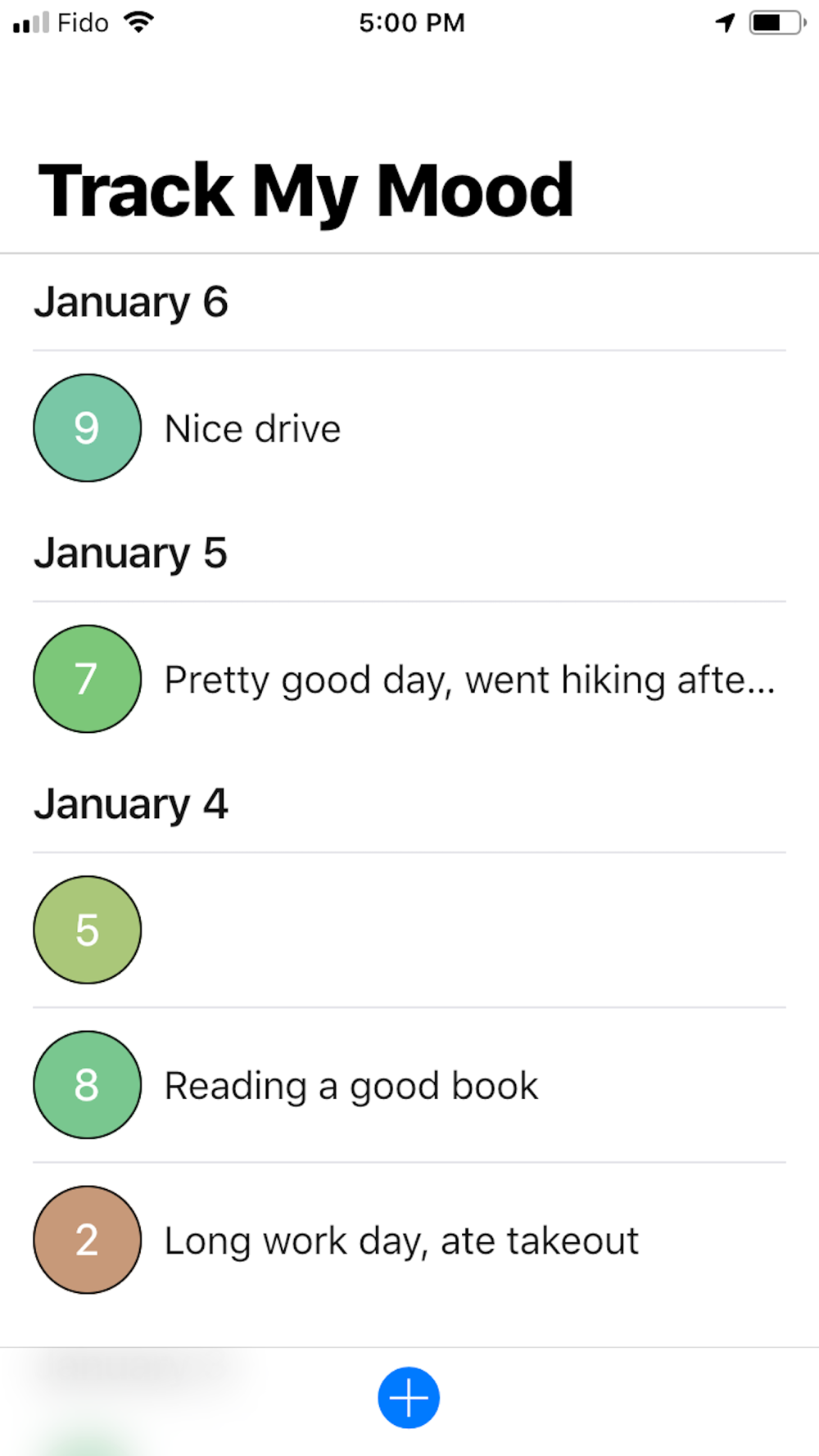Open the "Long work day, ate takeout" entry
Image resolution: width=819 pixels, height=1456 pixels.
[x=409, y=1240]
